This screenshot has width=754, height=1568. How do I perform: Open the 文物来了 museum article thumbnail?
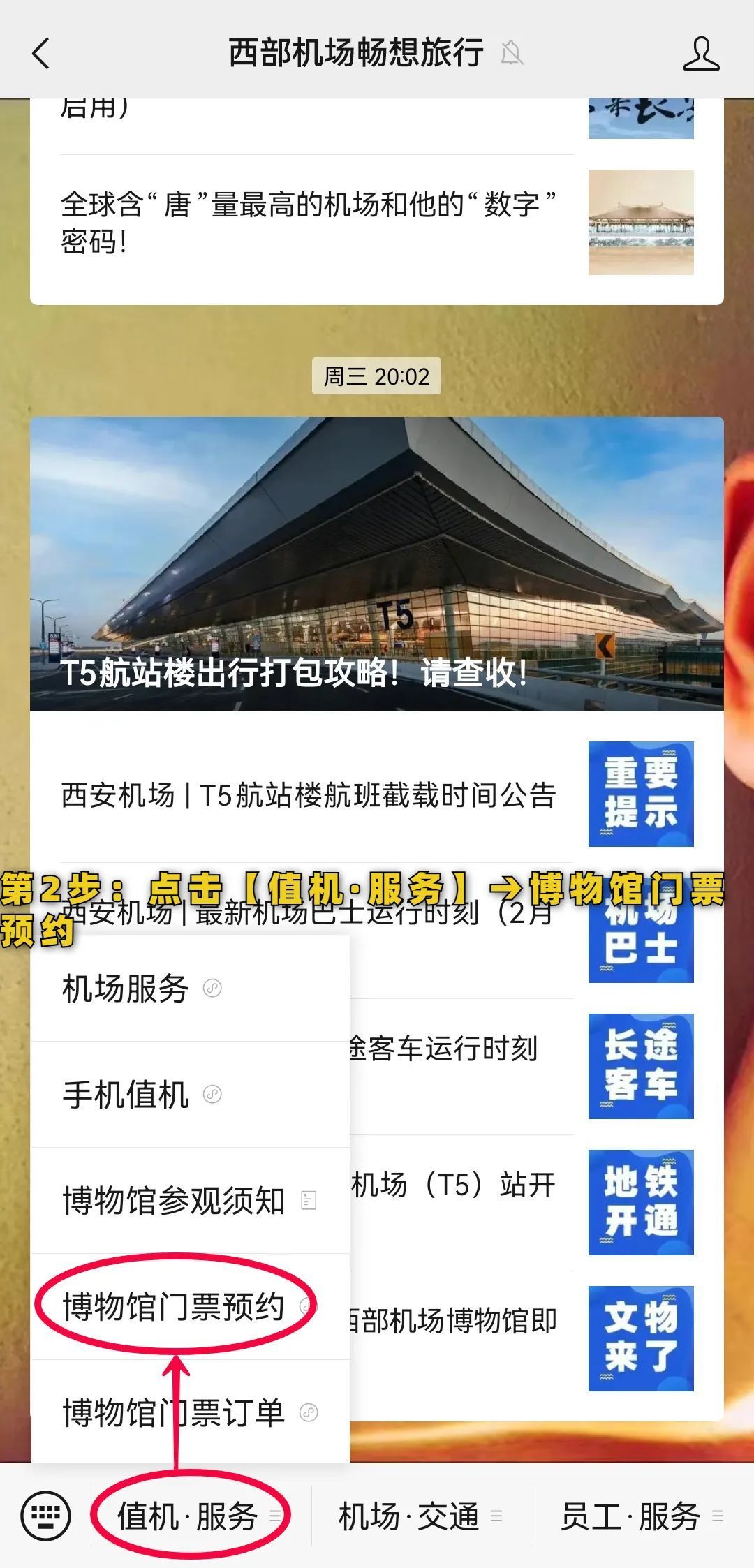pos(640,1338)
